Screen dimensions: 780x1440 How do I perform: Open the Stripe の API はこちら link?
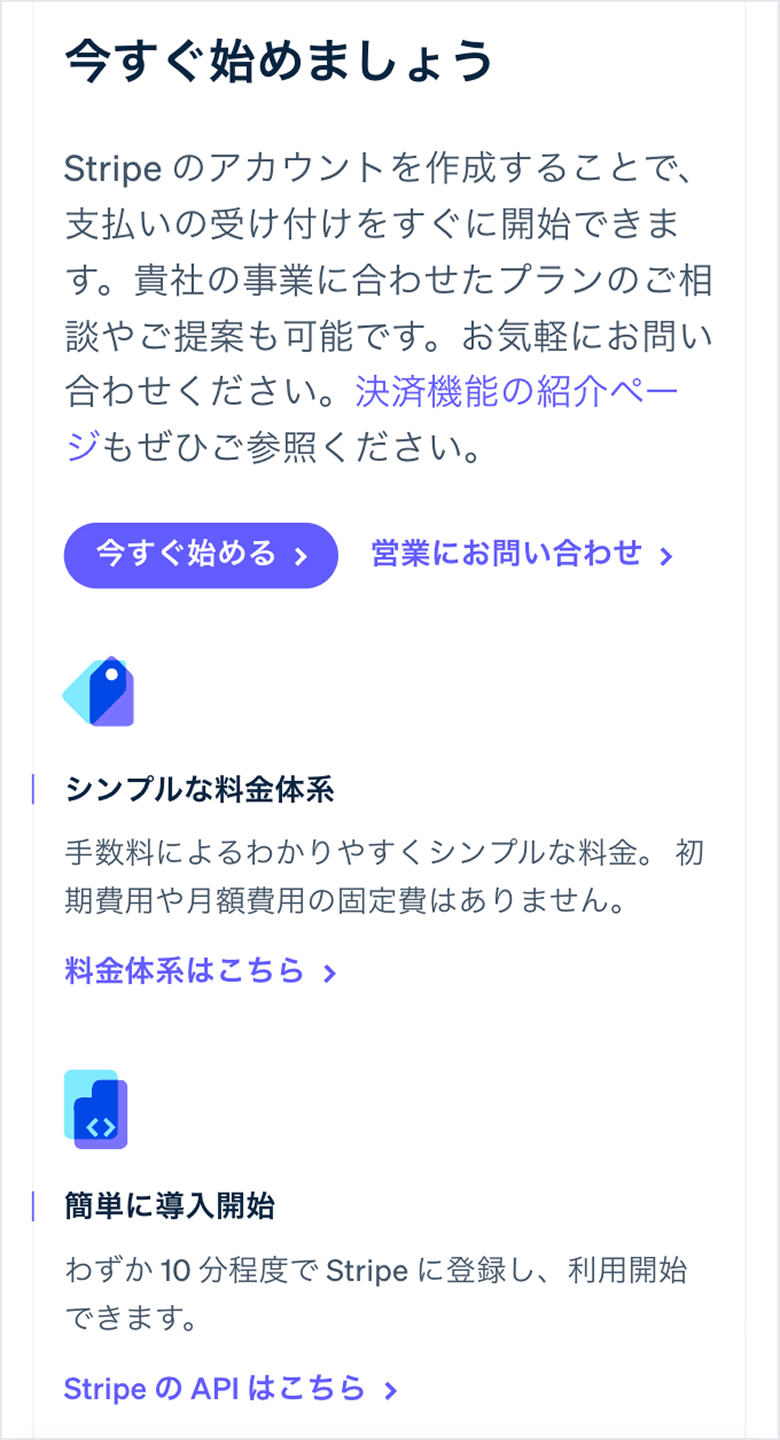pyautogui.click(x=217, y=1389)
